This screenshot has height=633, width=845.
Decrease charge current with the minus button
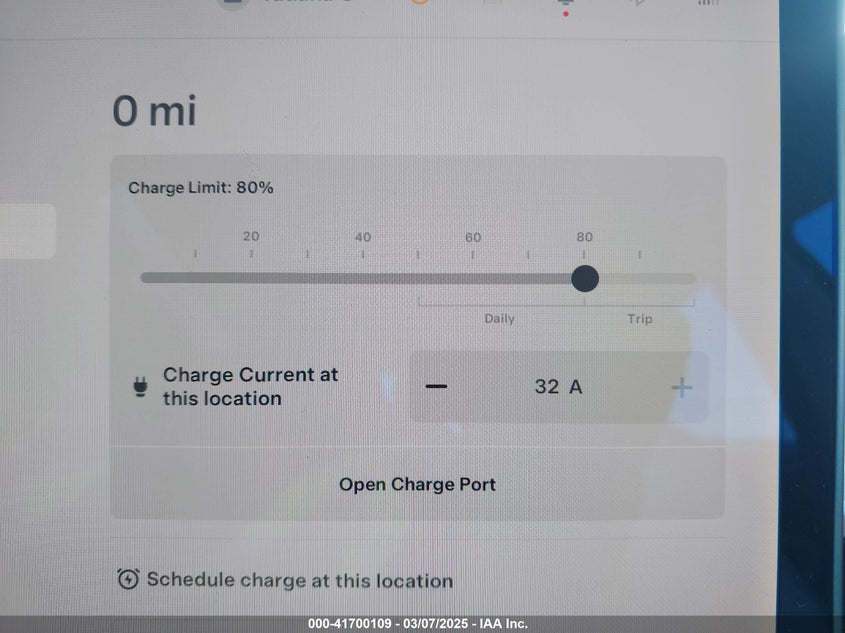tap(437, 387)
